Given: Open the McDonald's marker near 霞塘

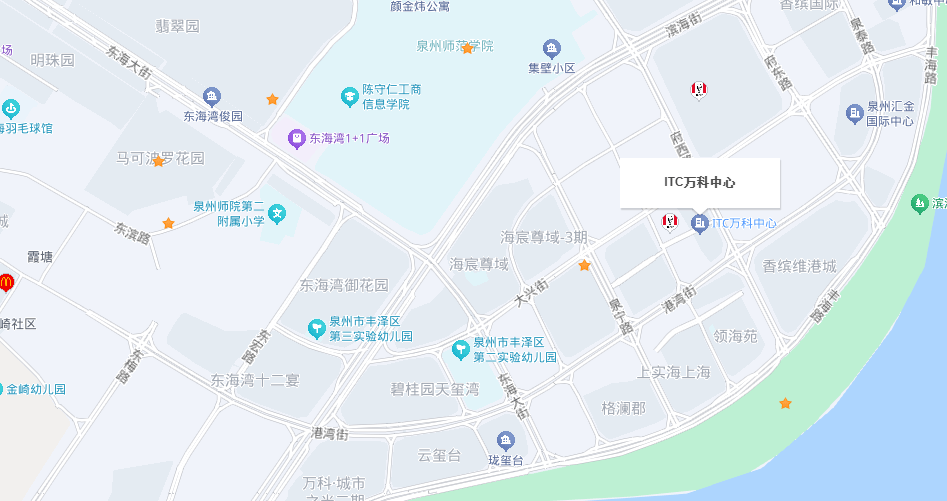Looking at the screenshot, I should pos(6,283).
